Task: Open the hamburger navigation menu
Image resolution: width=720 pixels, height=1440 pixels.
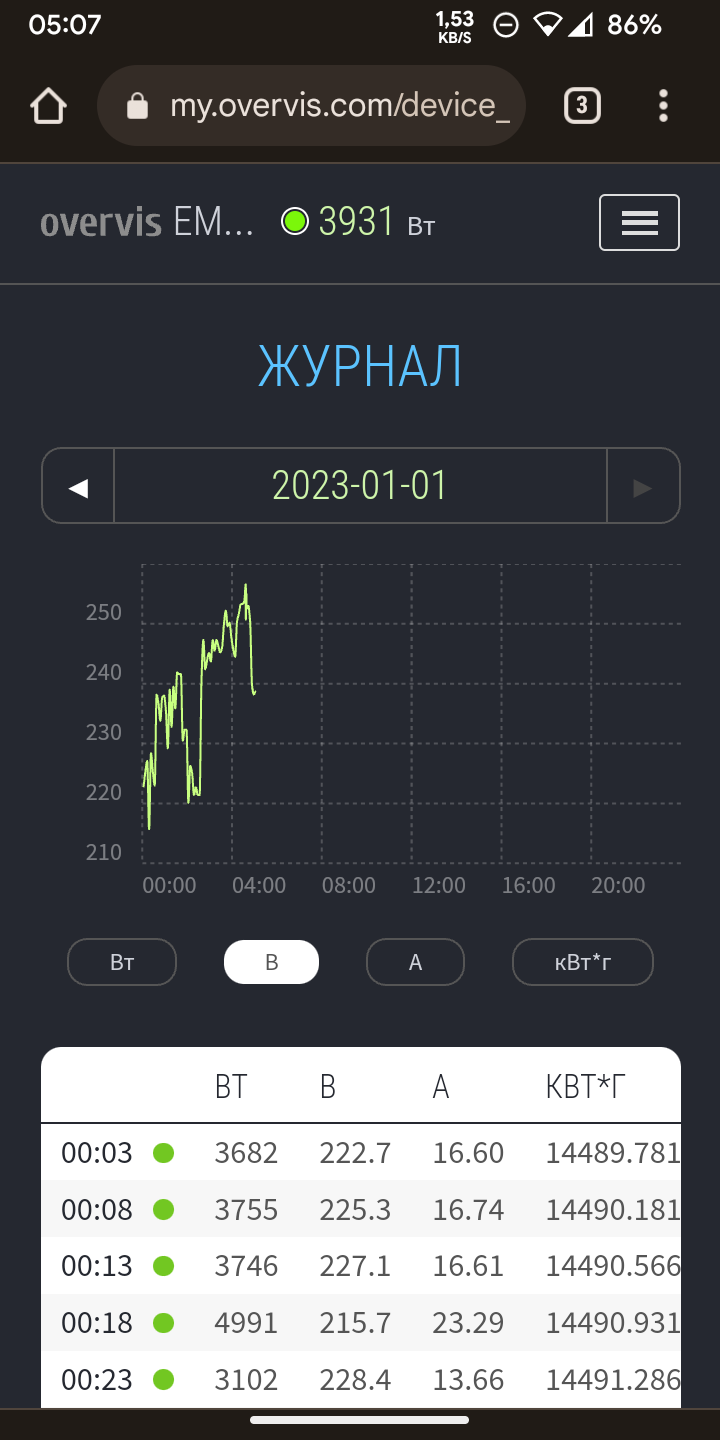Action: pos(639,222)
